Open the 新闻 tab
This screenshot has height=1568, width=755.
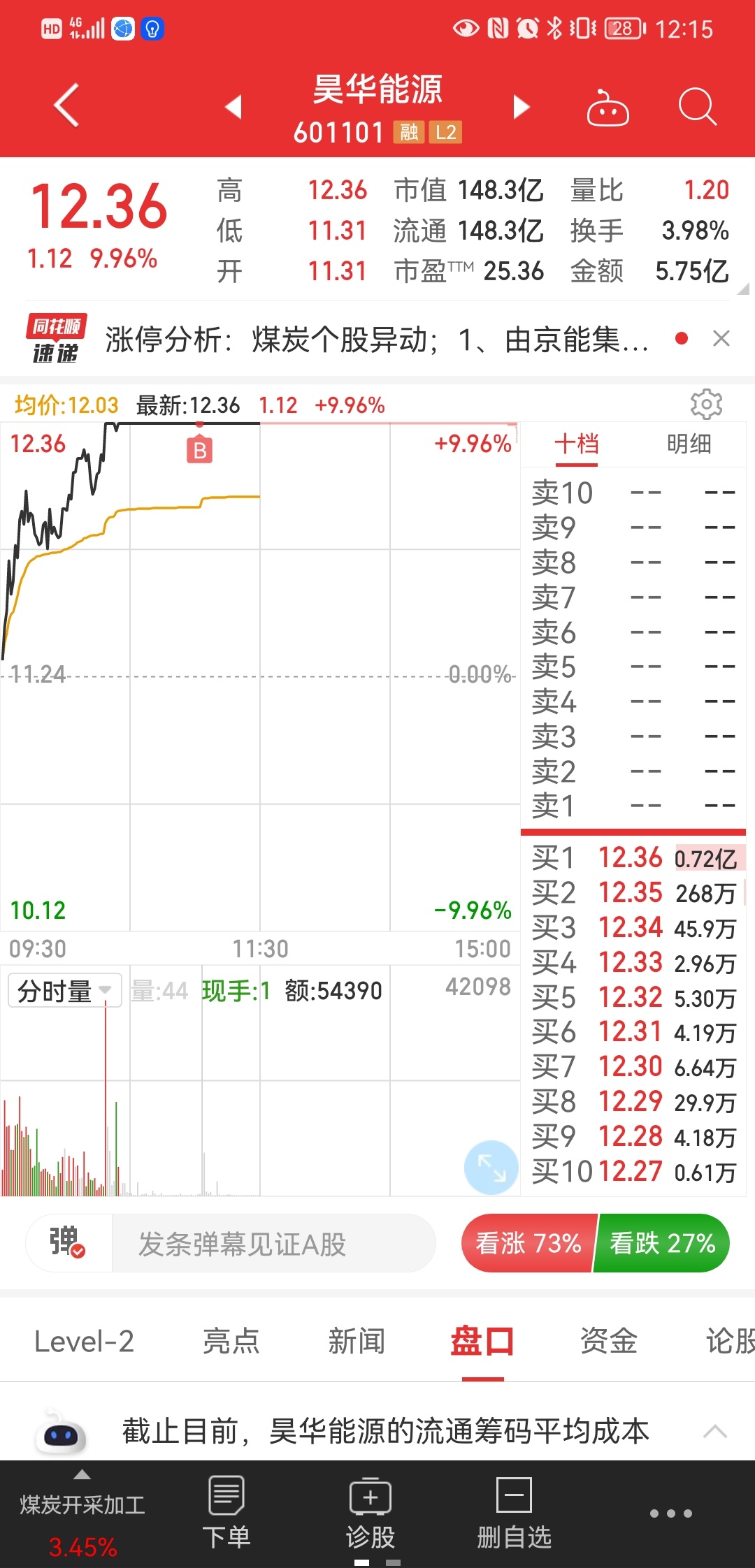click(x=357, y=1342)
